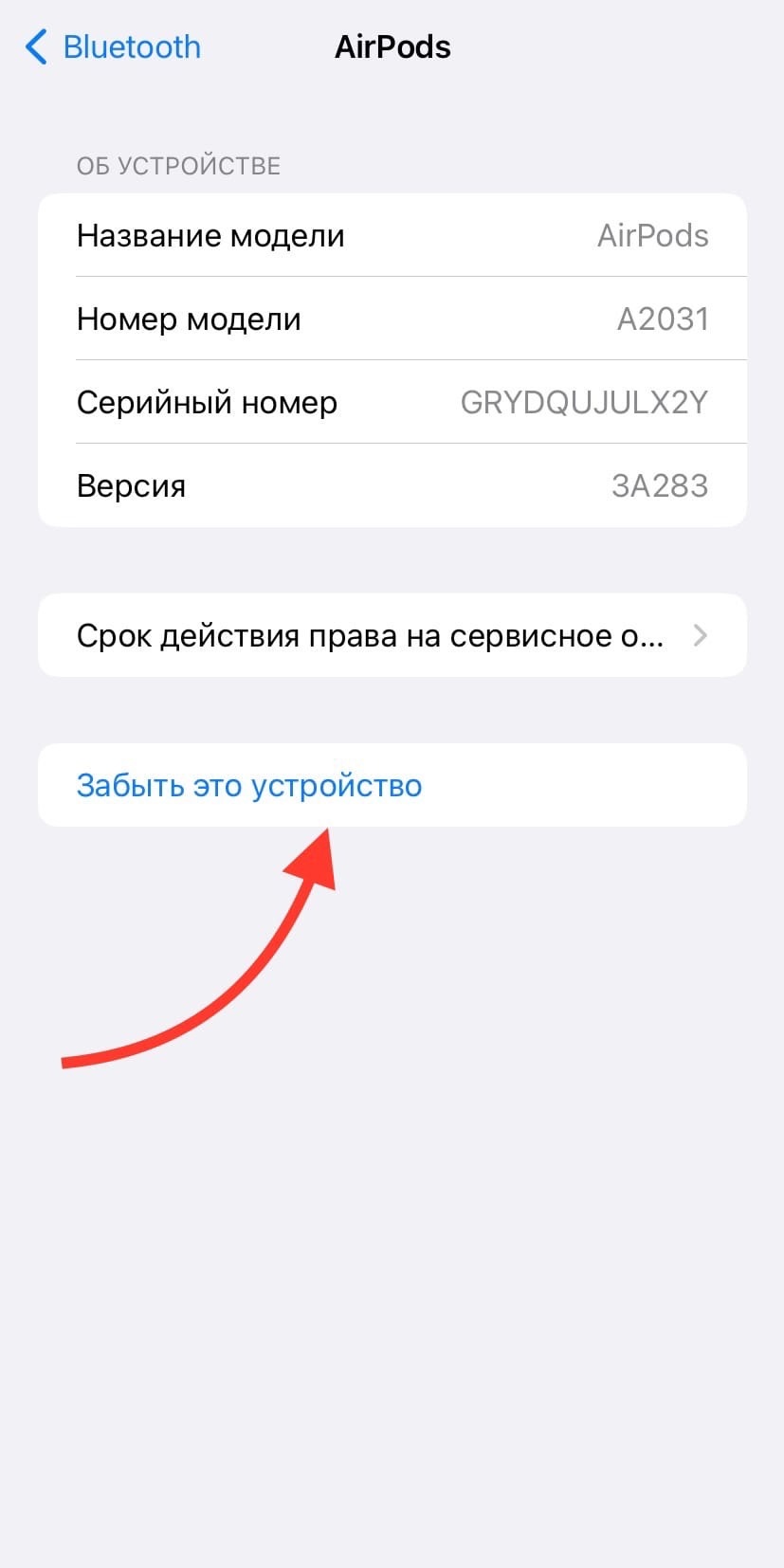Open Срок действия права на сервисное обслуживание
This screenshot has height=1568, width=784.
[x=392, y=635]
